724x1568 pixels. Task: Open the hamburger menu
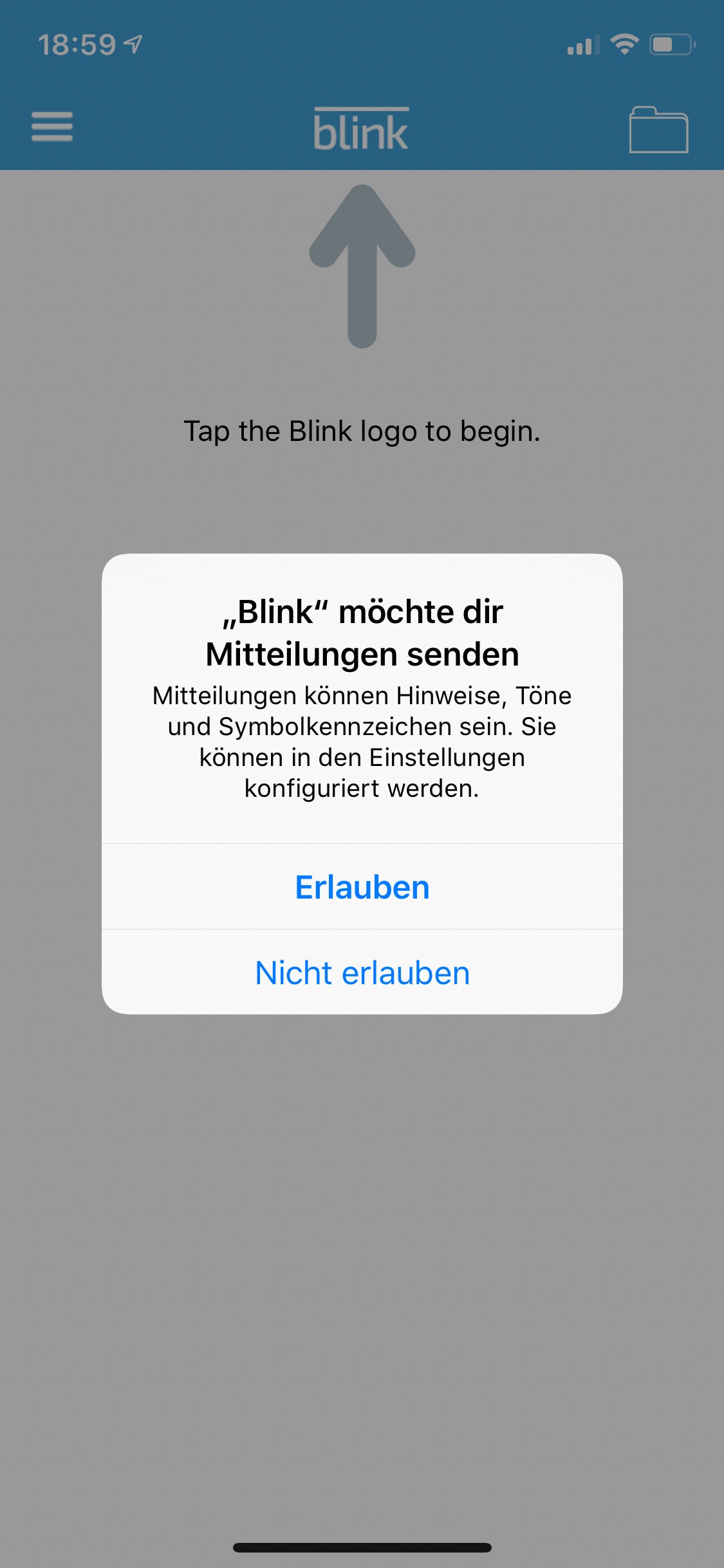point(52,126)
